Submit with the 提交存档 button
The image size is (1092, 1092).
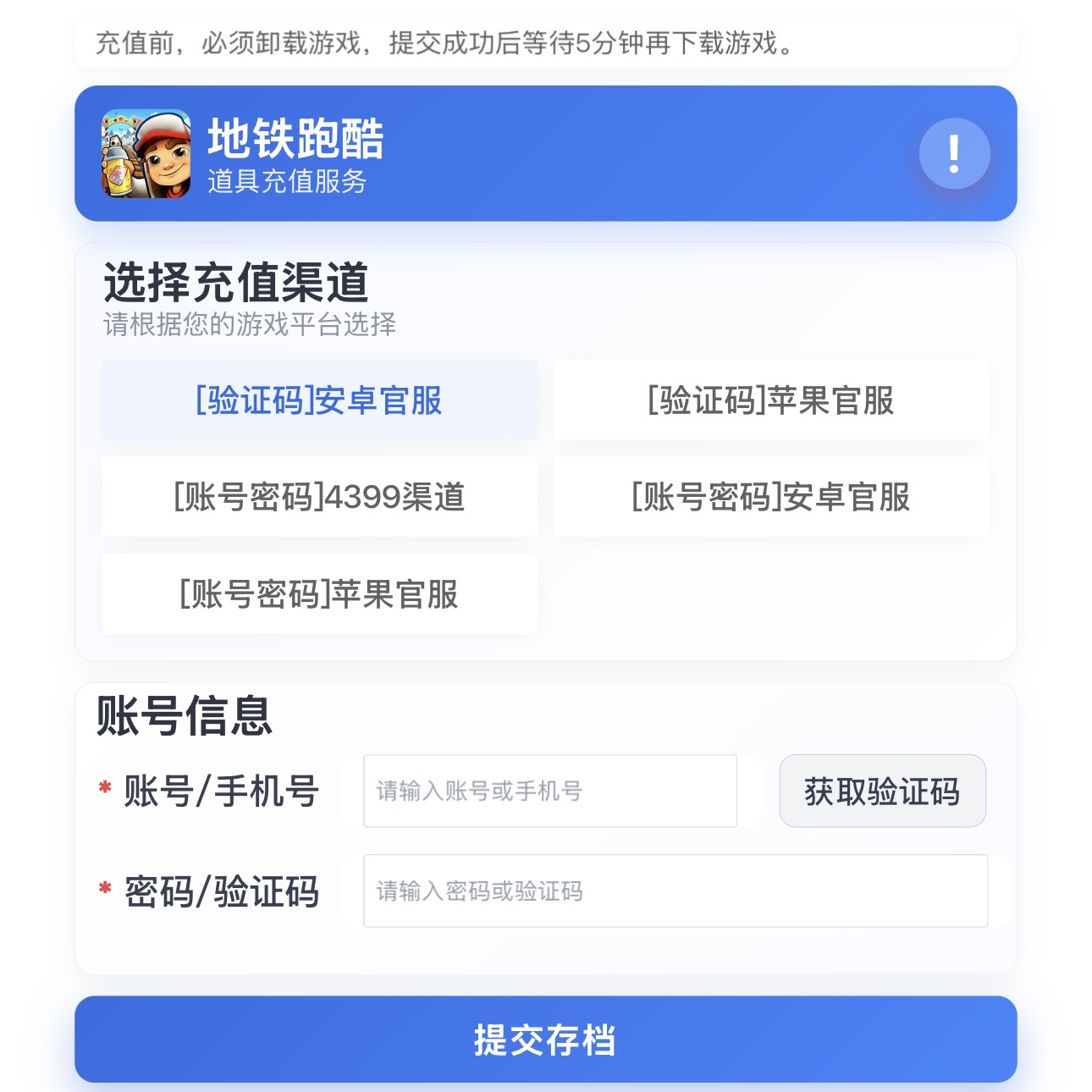(545, 1039)
